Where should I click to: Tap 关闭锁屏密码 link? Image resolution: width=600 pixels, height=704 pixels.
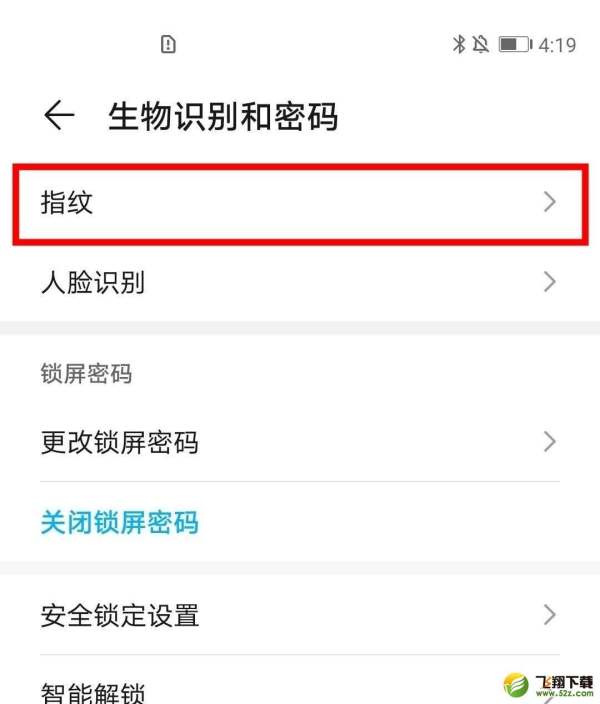pos(120,521)
